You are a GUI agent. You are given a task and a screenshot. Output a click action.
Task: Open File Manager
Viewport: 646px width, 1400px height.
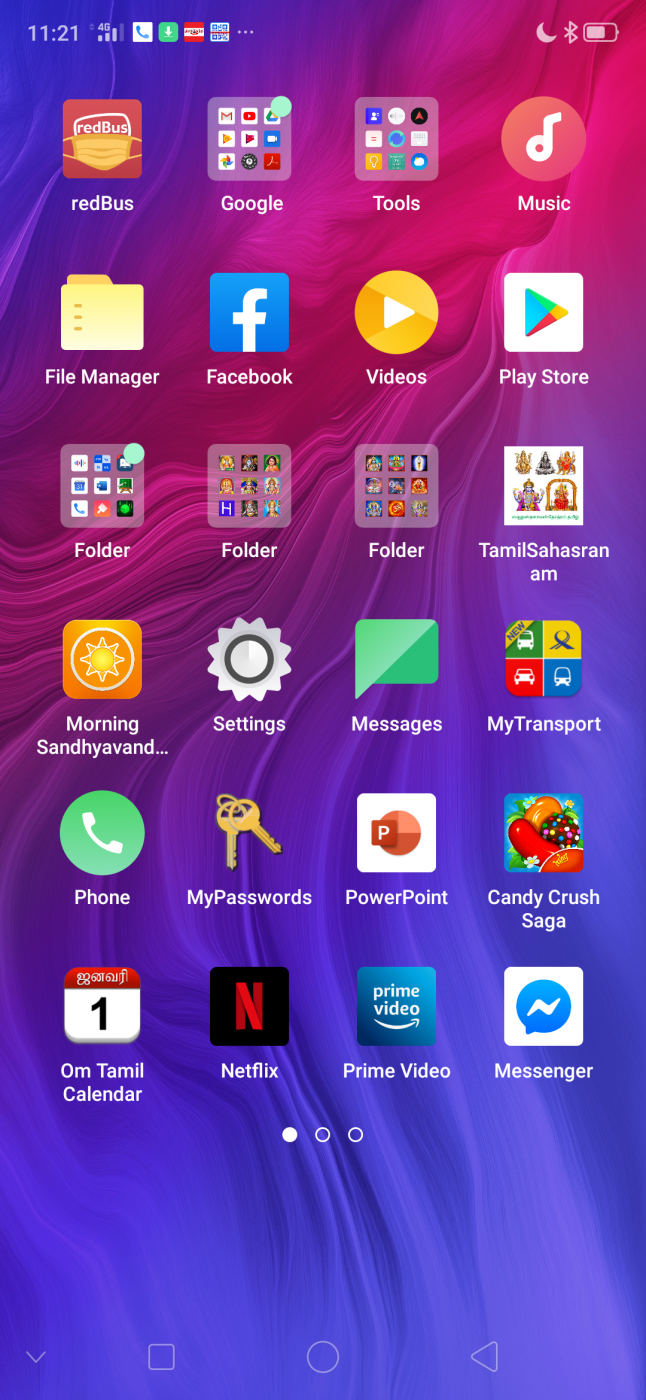102,313
